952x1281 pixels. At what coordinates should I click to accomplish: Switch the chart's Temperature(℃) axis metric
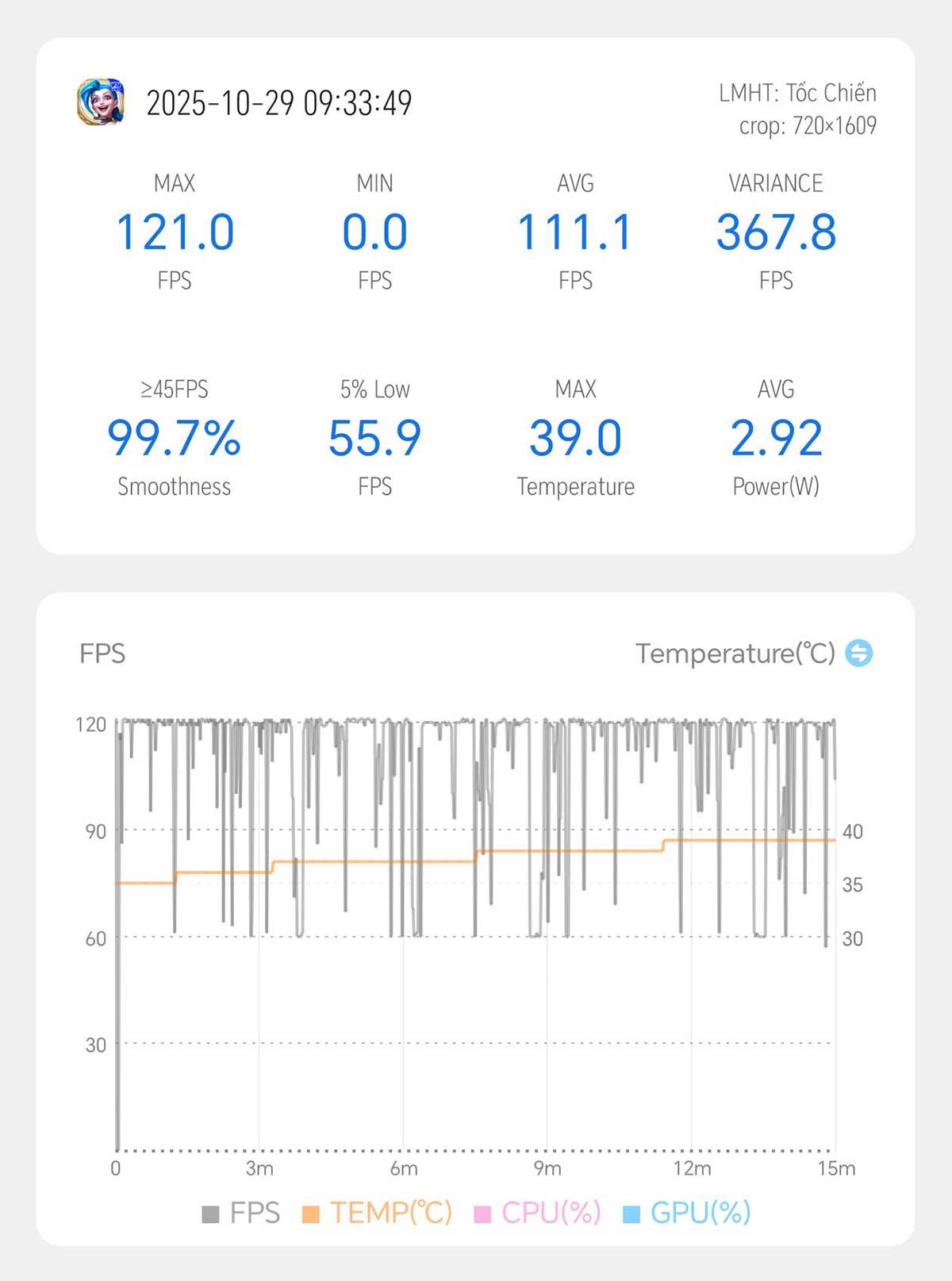[x=858, y=654]
